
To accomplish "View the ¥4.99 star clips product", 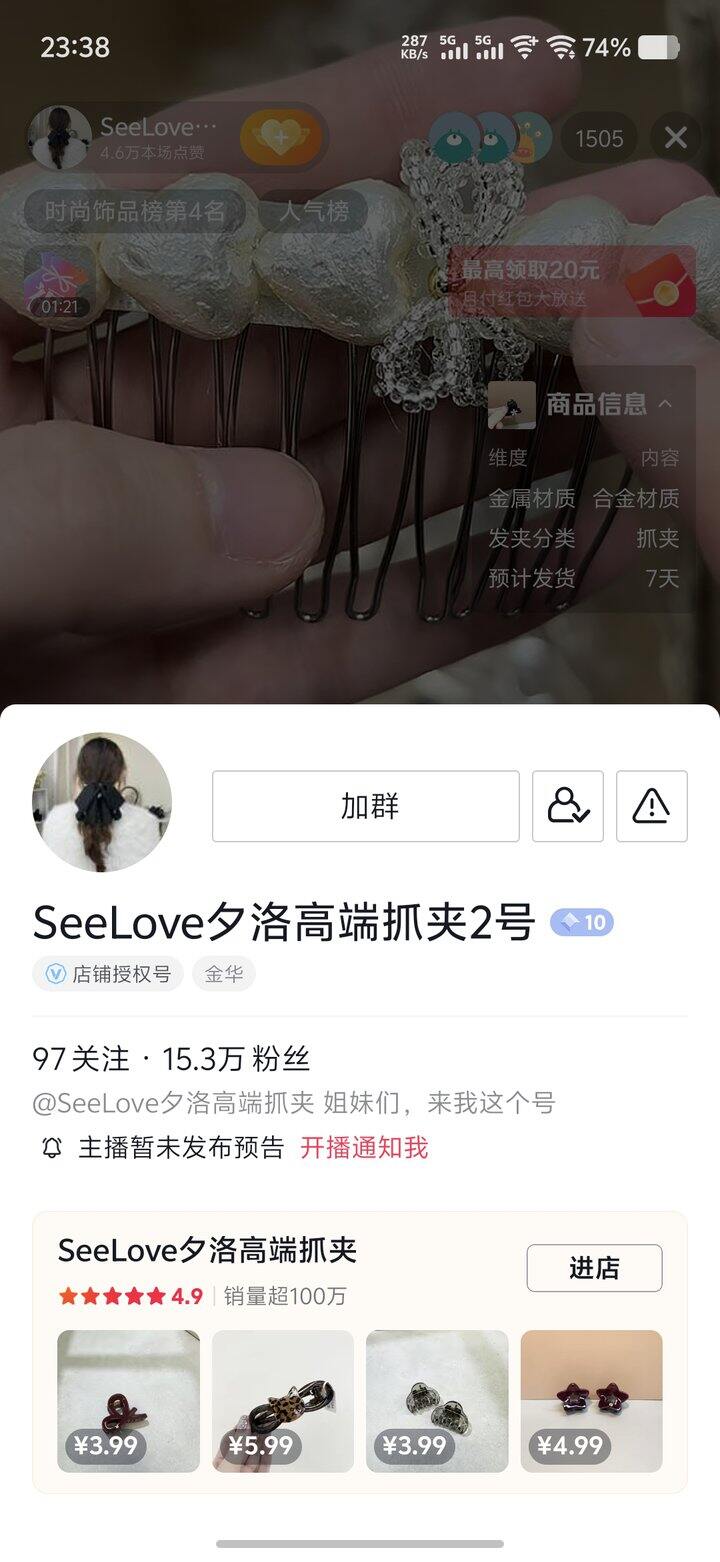I will [x=591, y=1401].
